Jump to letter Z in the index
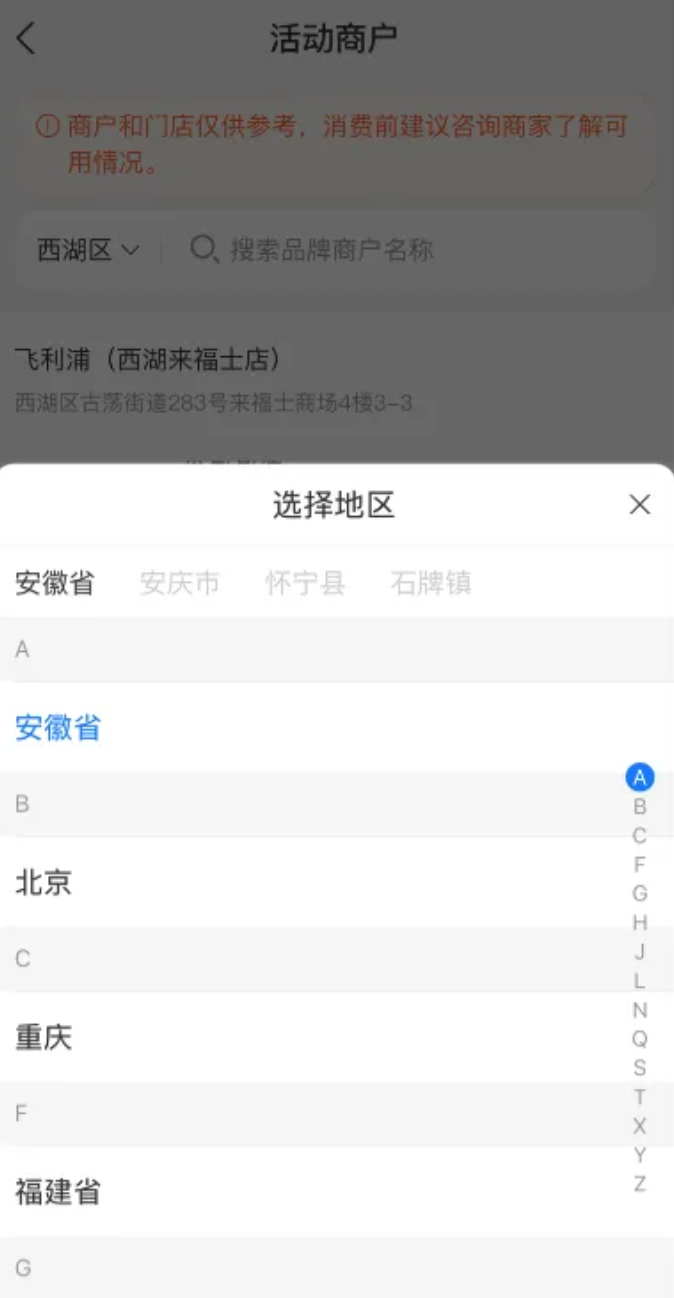 click(640, 1184)
